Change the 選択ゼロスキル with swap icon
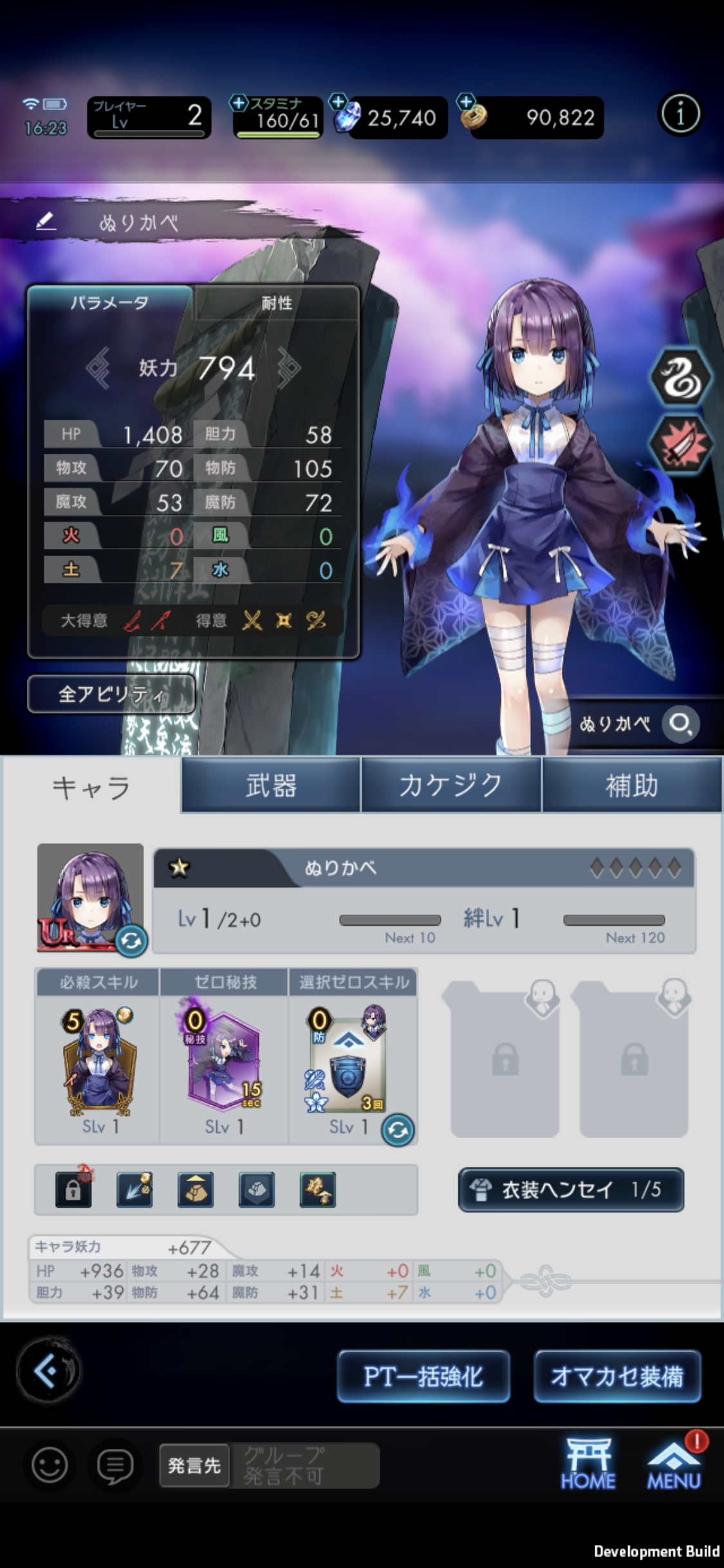This screenshot has height=1568, width=724. coord(398,1131)
